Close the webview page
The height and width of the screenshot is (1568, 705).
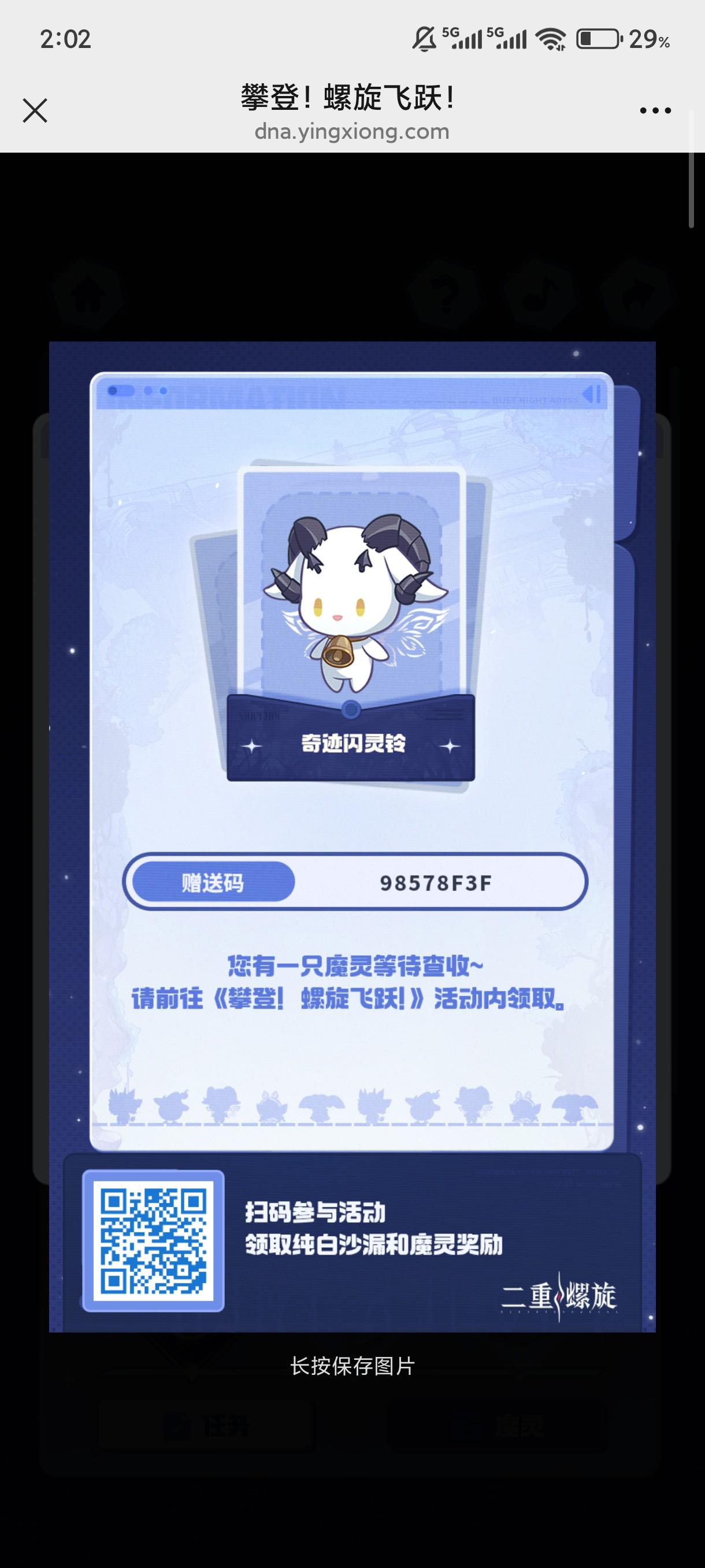click(35, 111)
